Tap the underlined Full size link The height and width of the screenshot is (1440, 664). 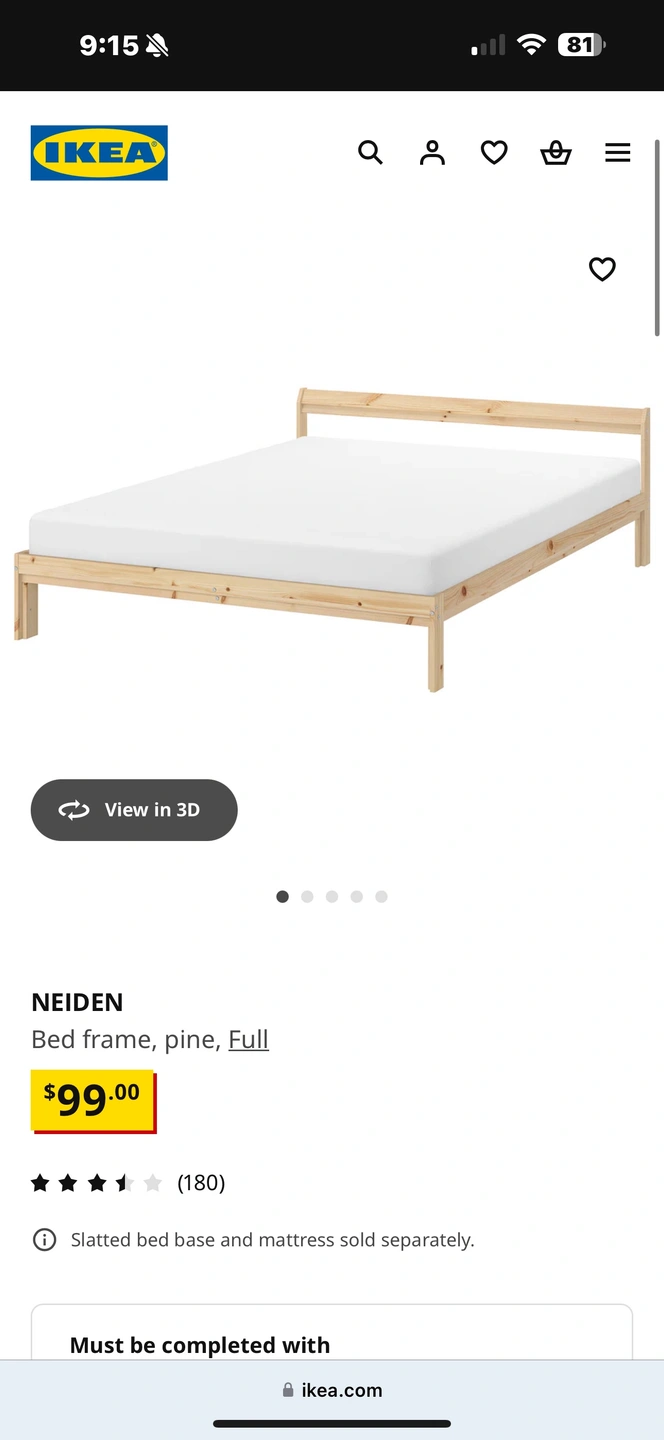tap(248, 1040)
